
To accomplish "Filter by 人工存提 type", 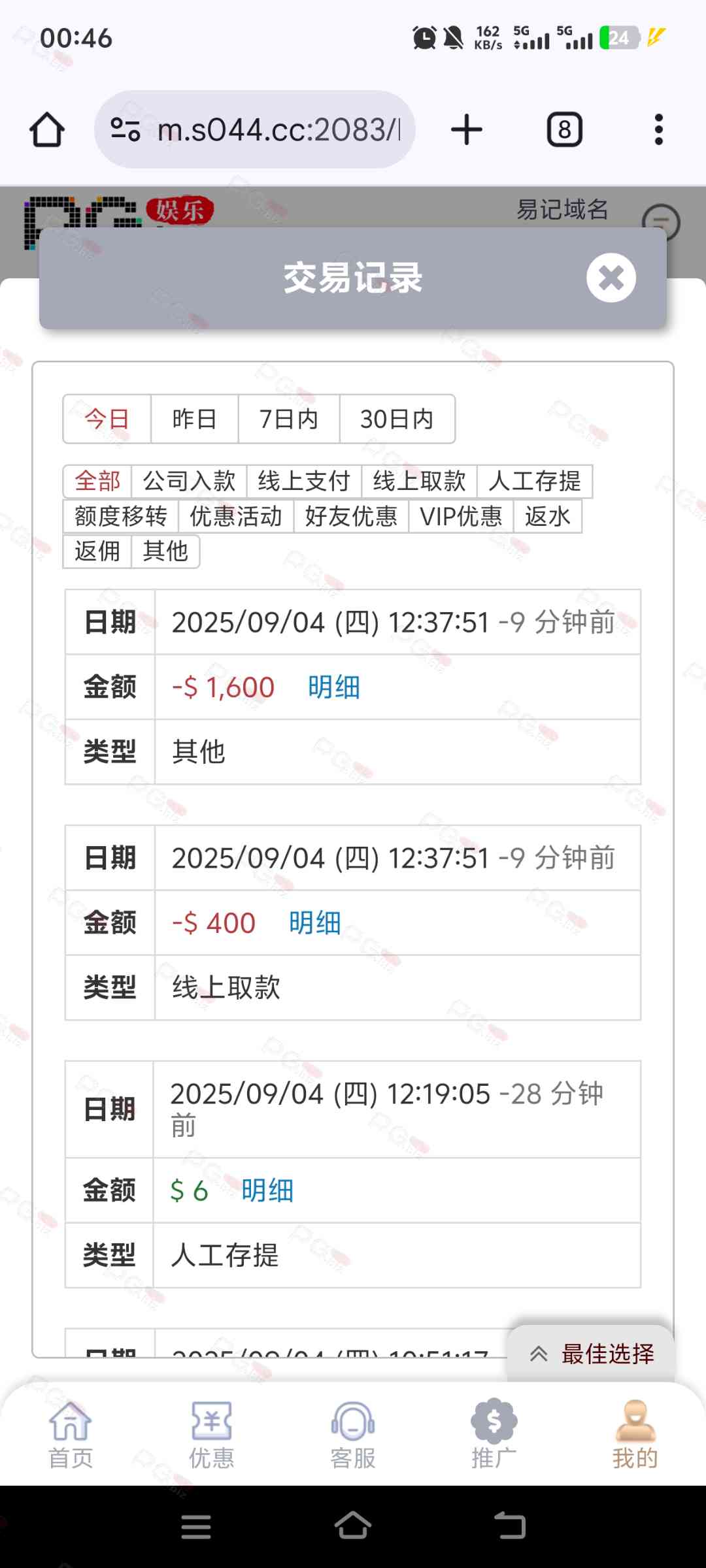I will pyautogui.click(x=534, y=482).
